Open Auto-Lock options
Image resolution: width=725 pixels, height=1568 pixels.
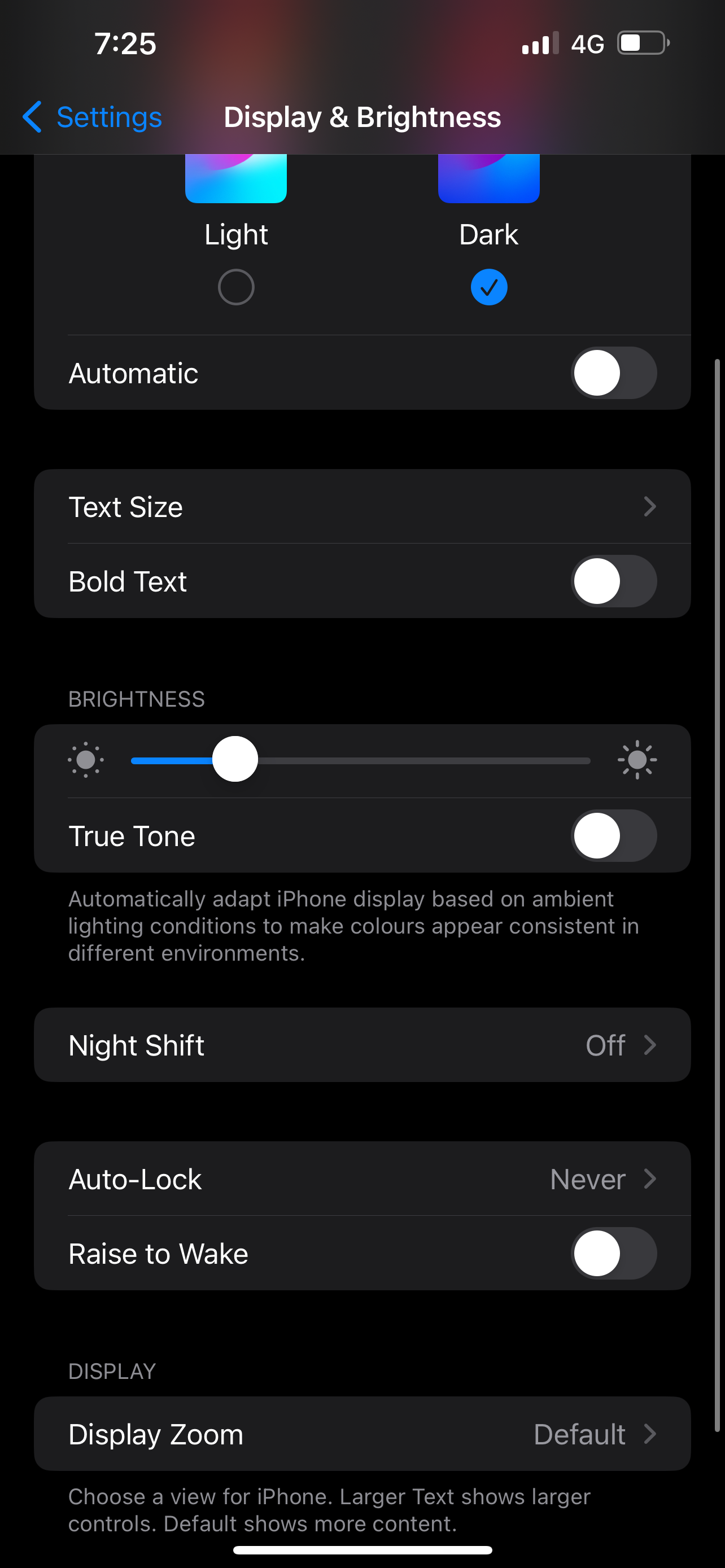point(362,1179)
